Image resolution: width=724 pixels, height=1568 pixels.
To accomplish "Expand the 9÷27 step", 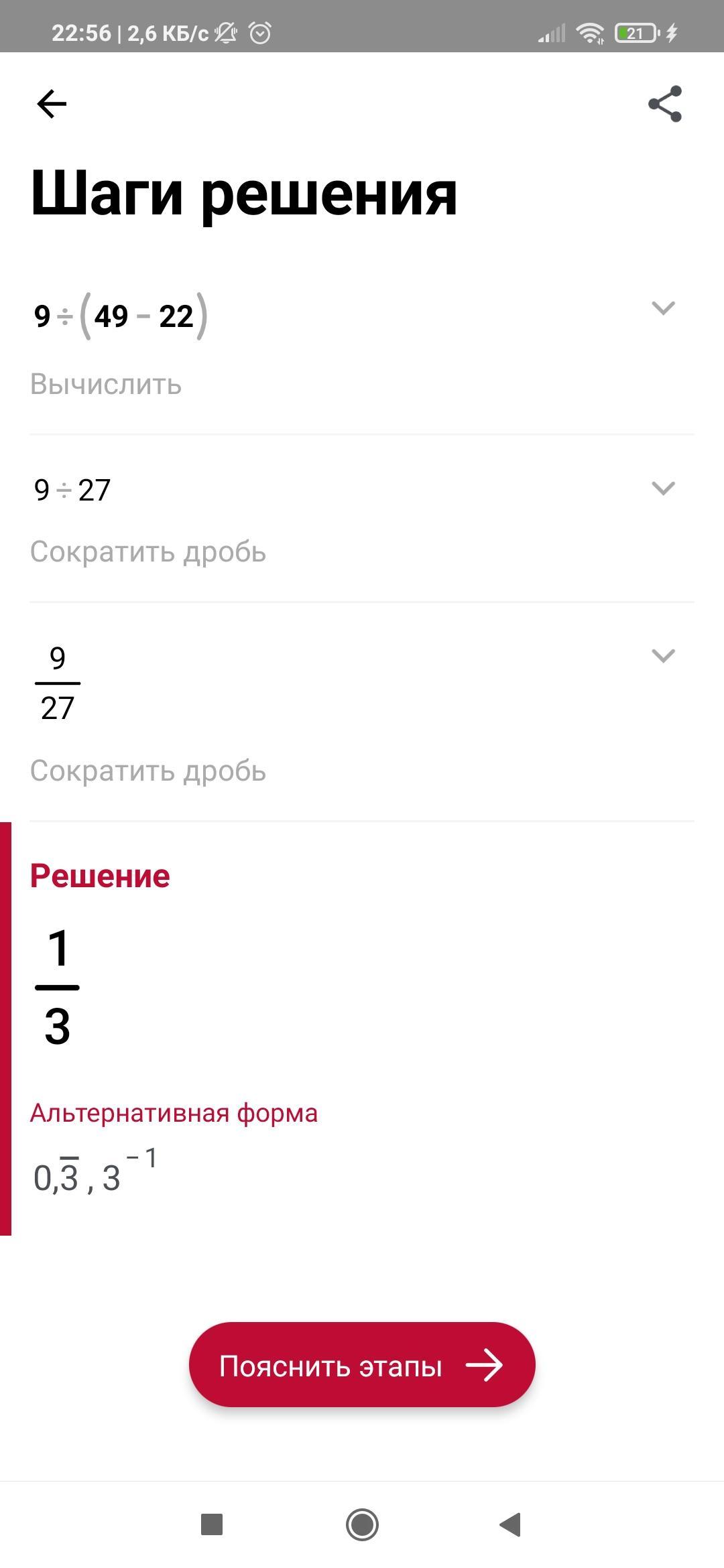I will pyautogui.click(x=663, y=488).
